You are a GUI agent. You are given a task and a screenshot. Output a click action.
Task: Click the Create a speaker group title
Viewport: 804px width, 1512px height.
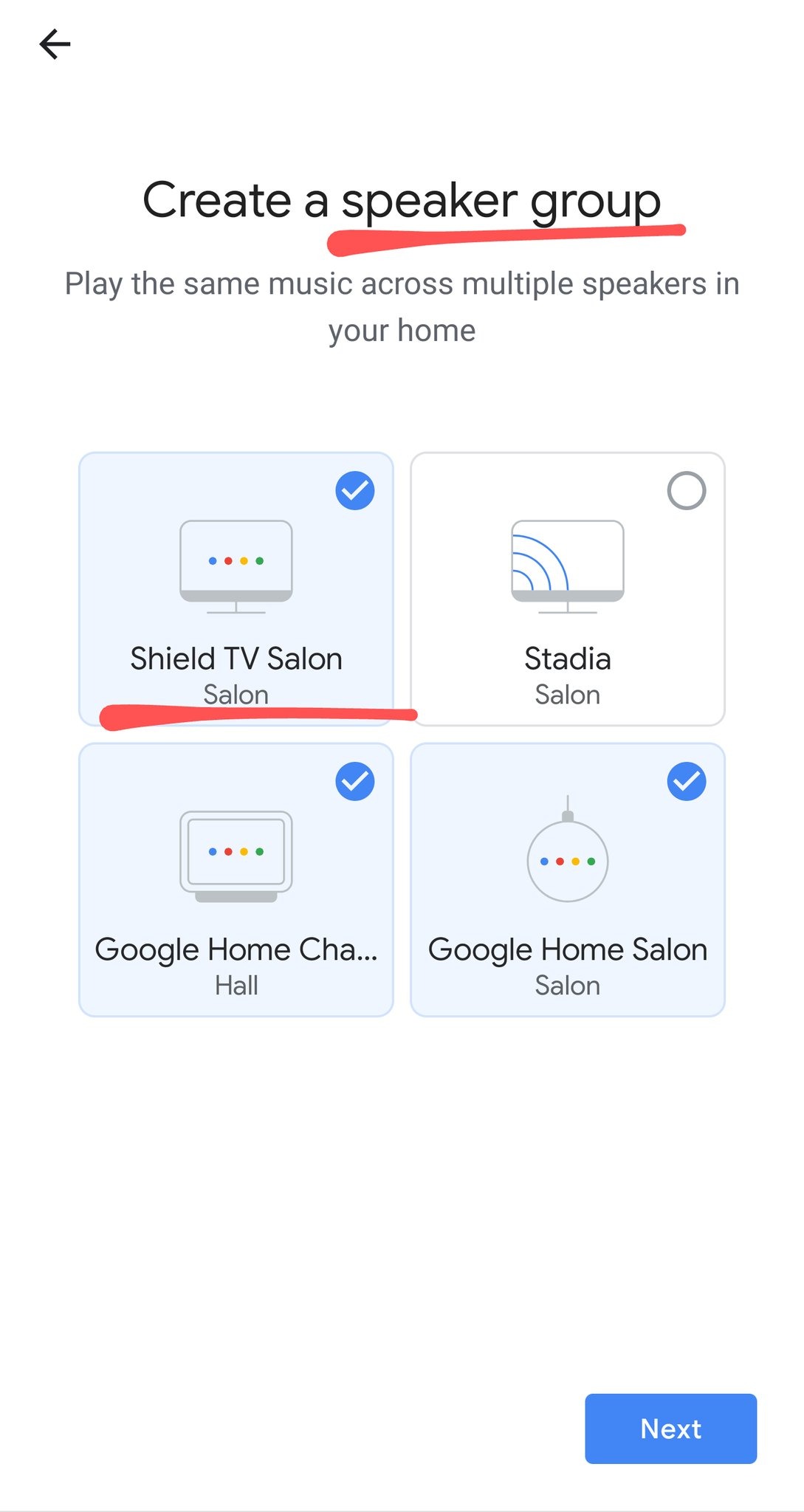(402, 199)
